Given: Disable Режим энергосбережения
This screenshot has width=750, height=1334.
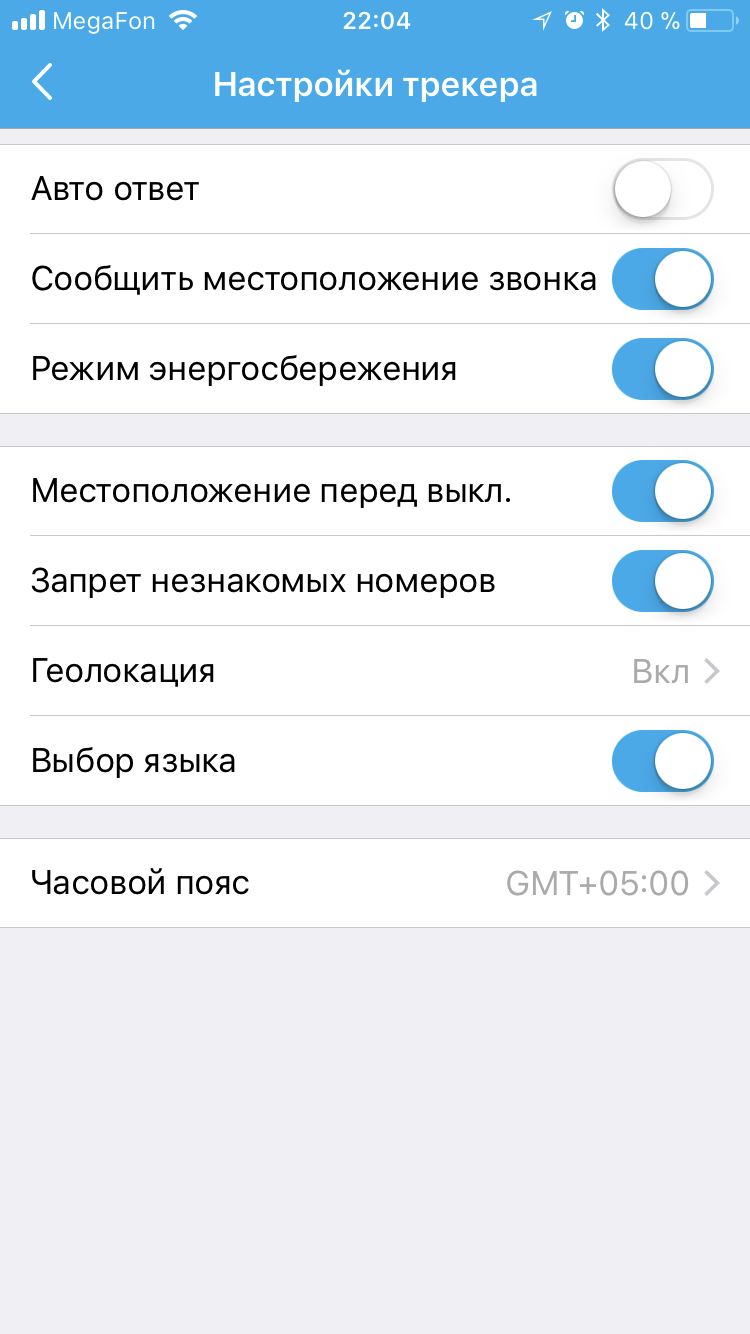Looking at the screenshot, I should click(x=662, y=369).
